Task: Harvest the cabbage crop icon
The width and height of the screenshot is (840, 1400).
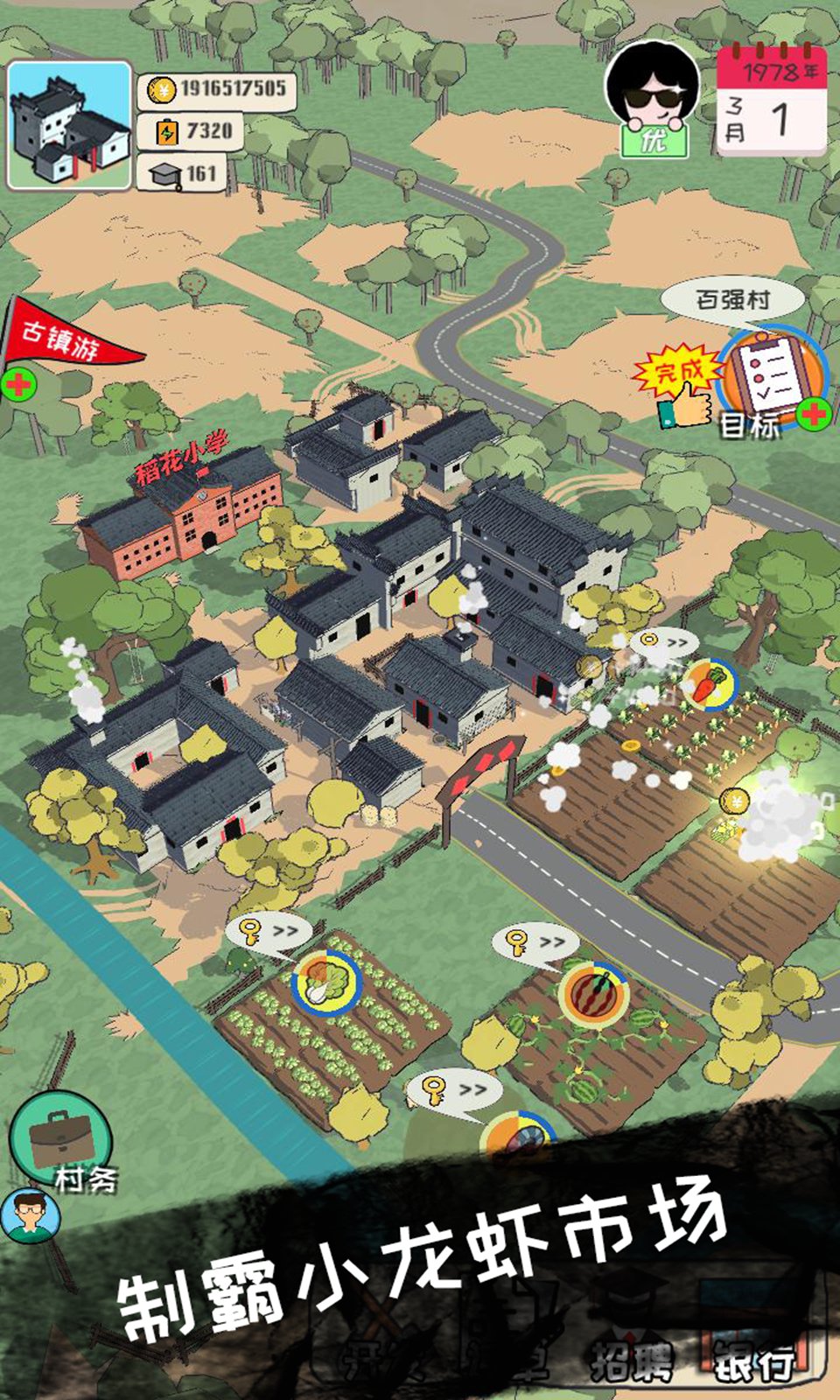Action: click(x=326, y=982)
